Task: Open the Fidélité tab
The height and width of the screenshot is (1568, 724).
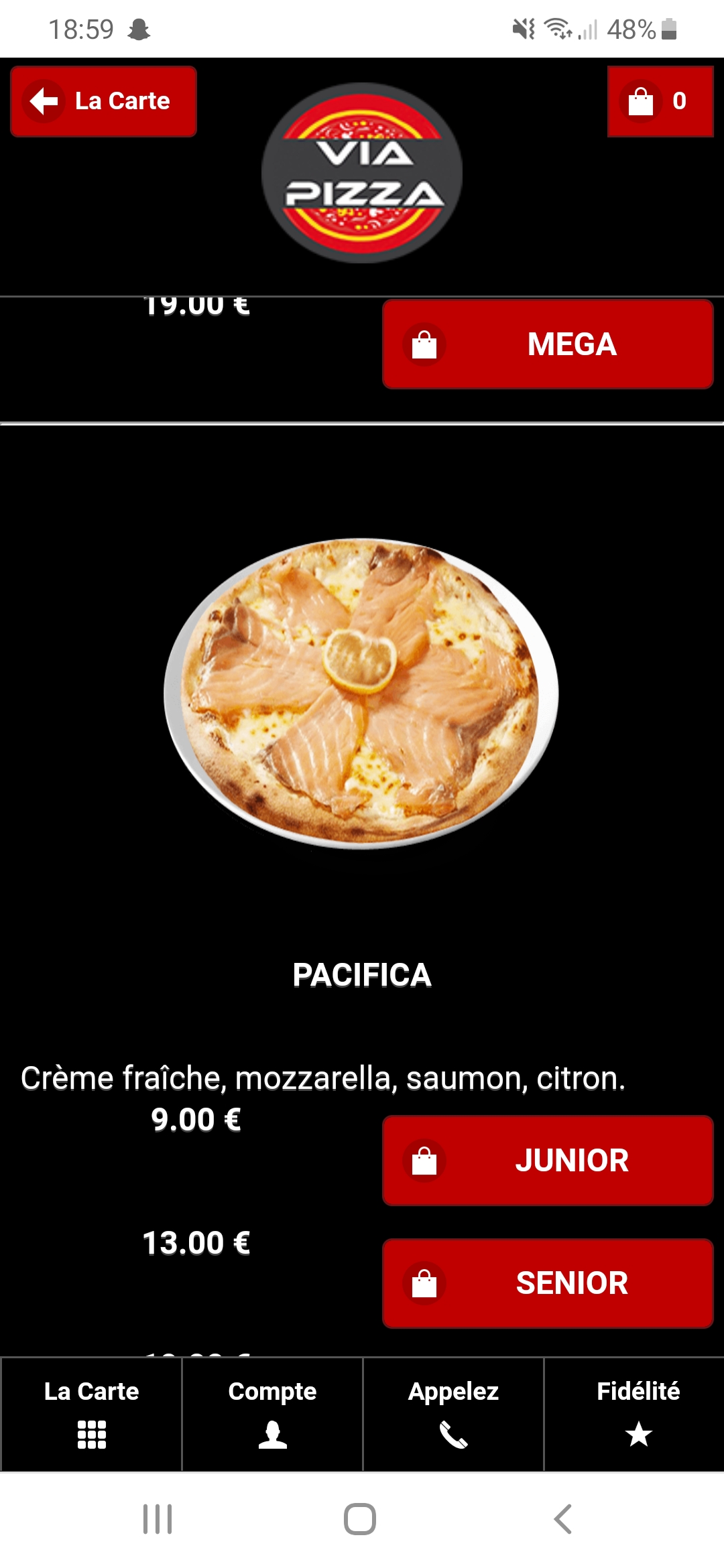Action: [637, 1414]
